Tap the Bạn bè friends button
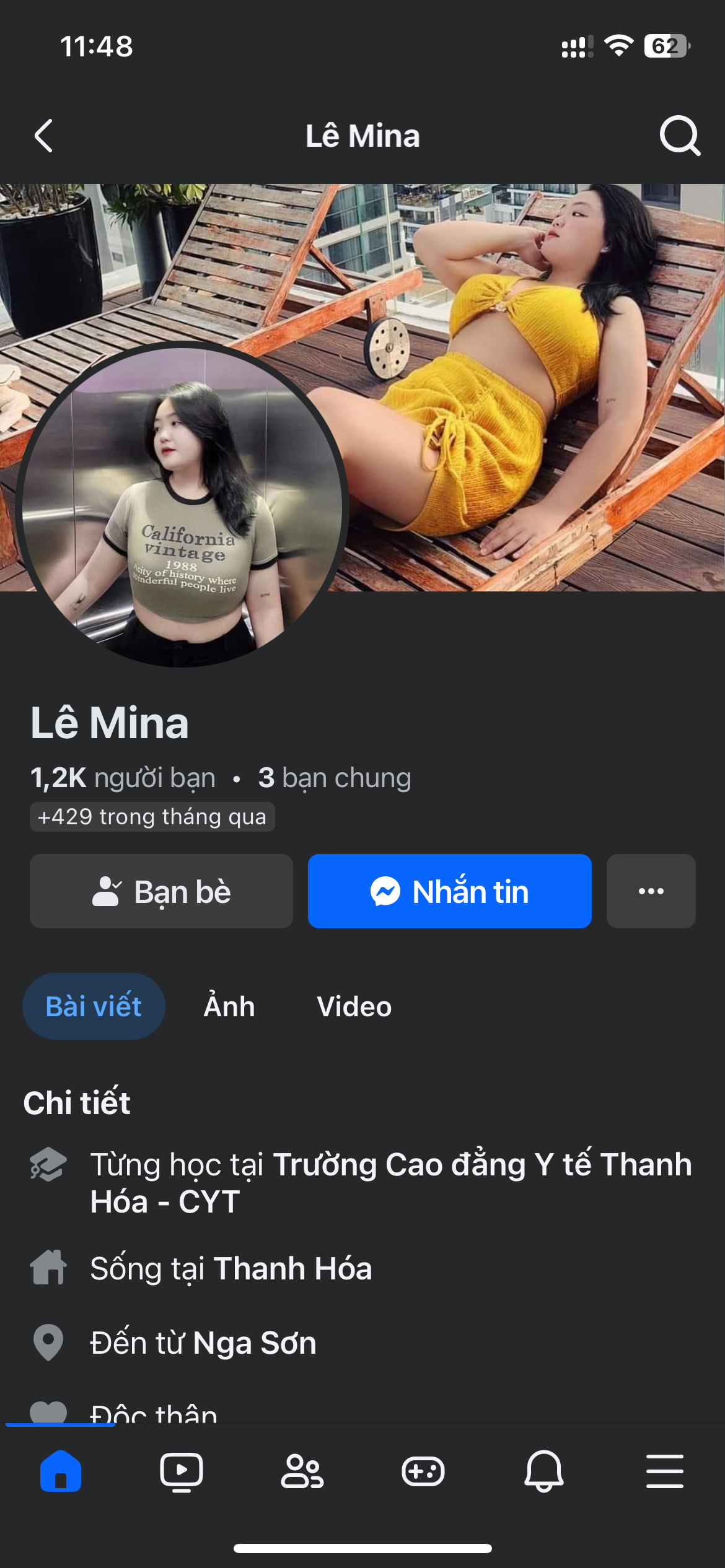This screenshot has height=1568, width=725. pos(161,891)
